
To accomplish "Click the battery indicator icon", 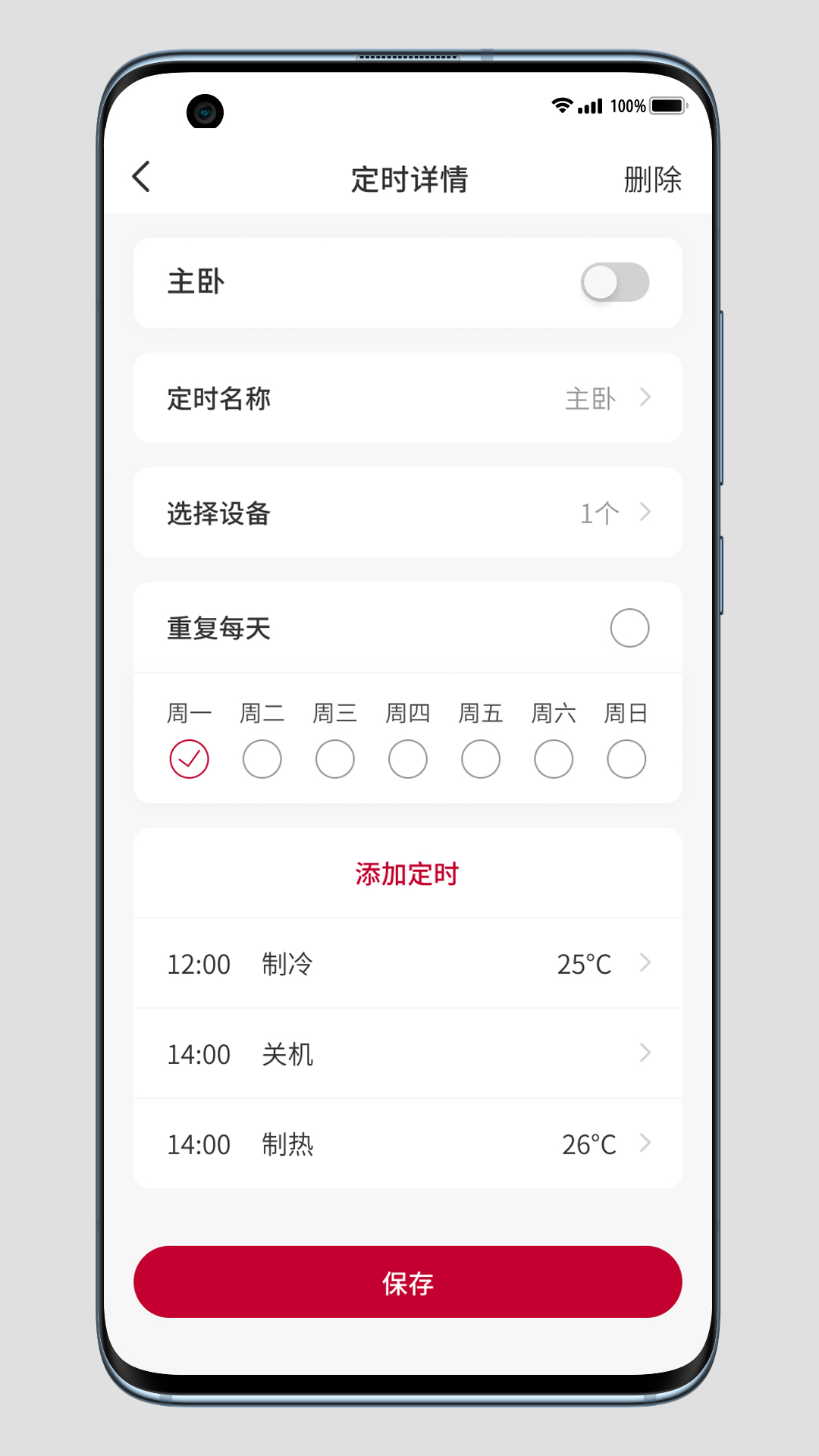I will pyautogui.click(x=666, y=105).
